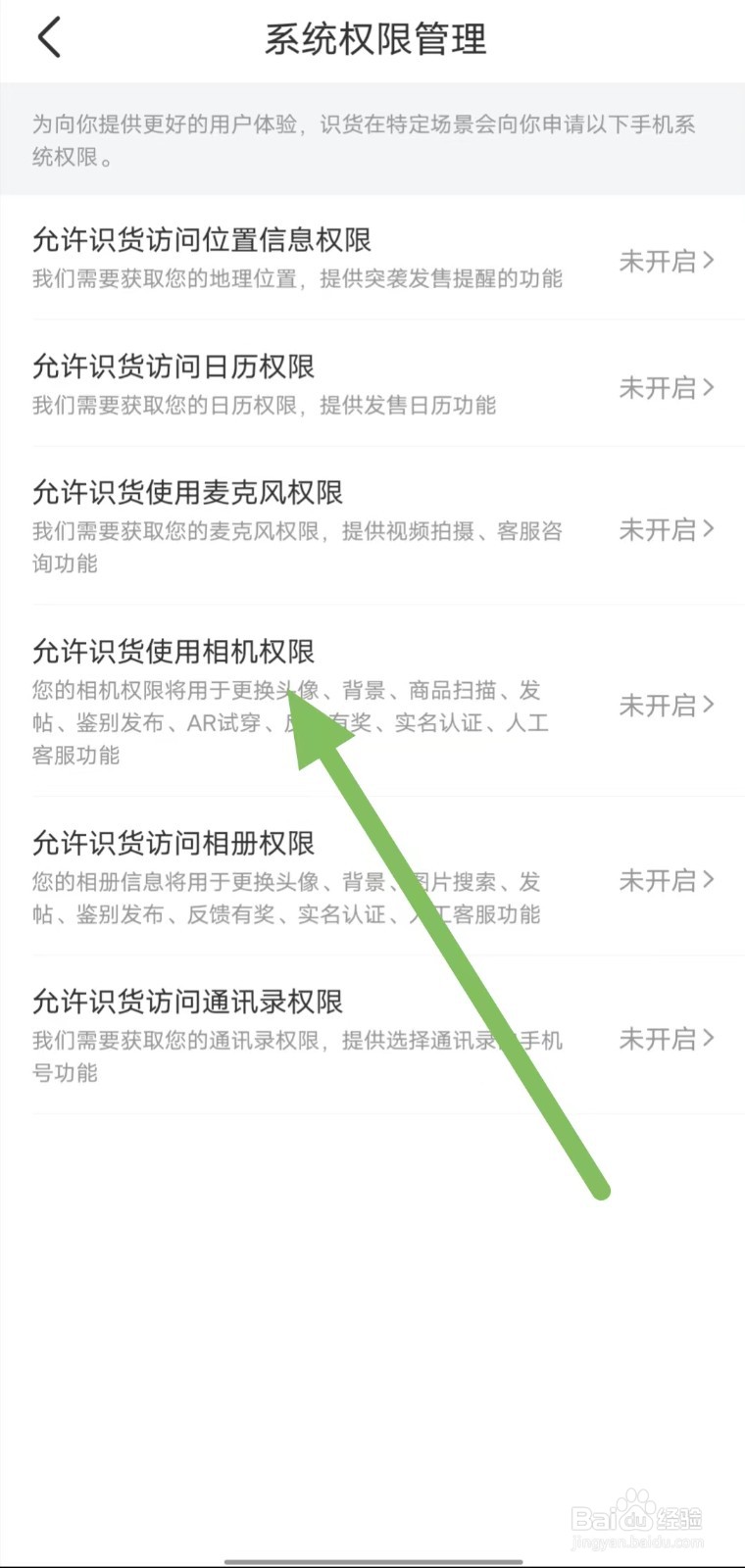The height and width of the screenshot is (1568, 745).
Task: Click the back arrow at top left
Action: [x=49, y=39]
